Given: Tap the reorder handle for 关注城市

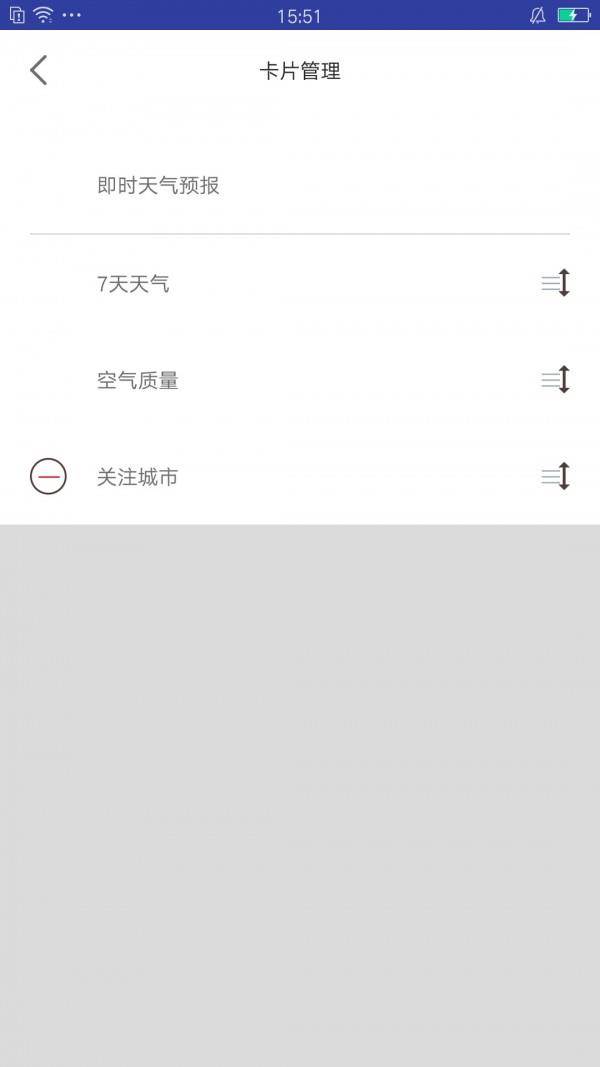Looking at the screenshot, I should point(556,476).
